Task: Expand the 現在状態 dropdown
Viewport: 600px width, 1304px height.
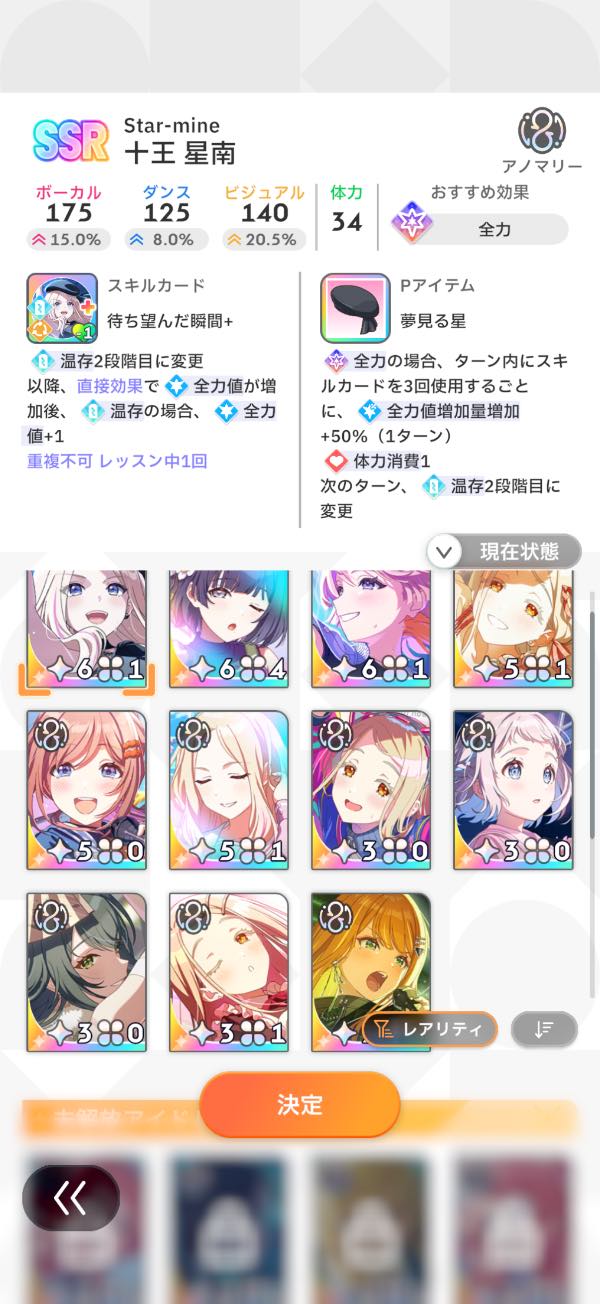Action: coord(504,551)
